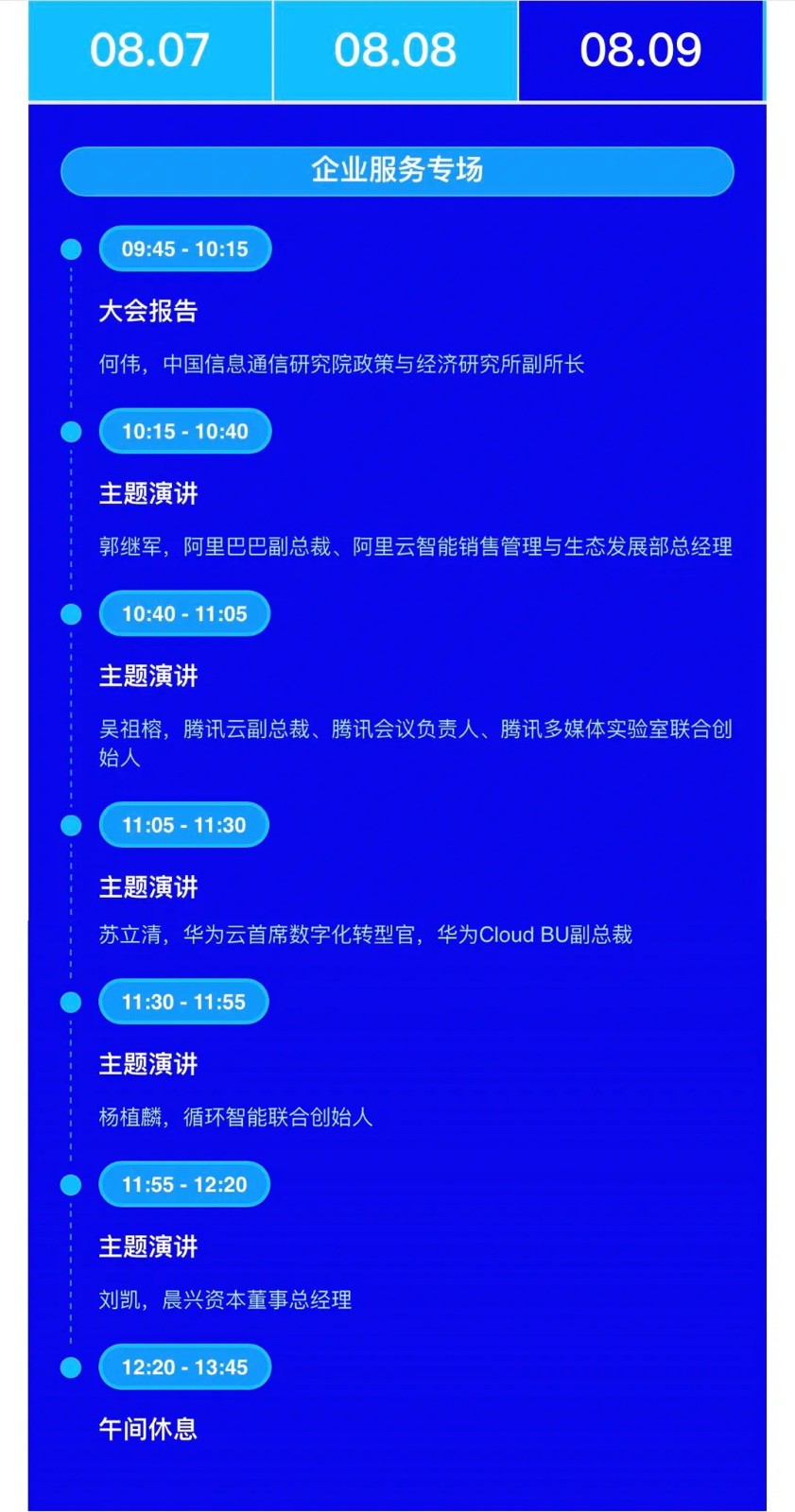Screen dimensions: 795x1512
Task: Select the 08.09 date tab
Action: click(640, 50)
